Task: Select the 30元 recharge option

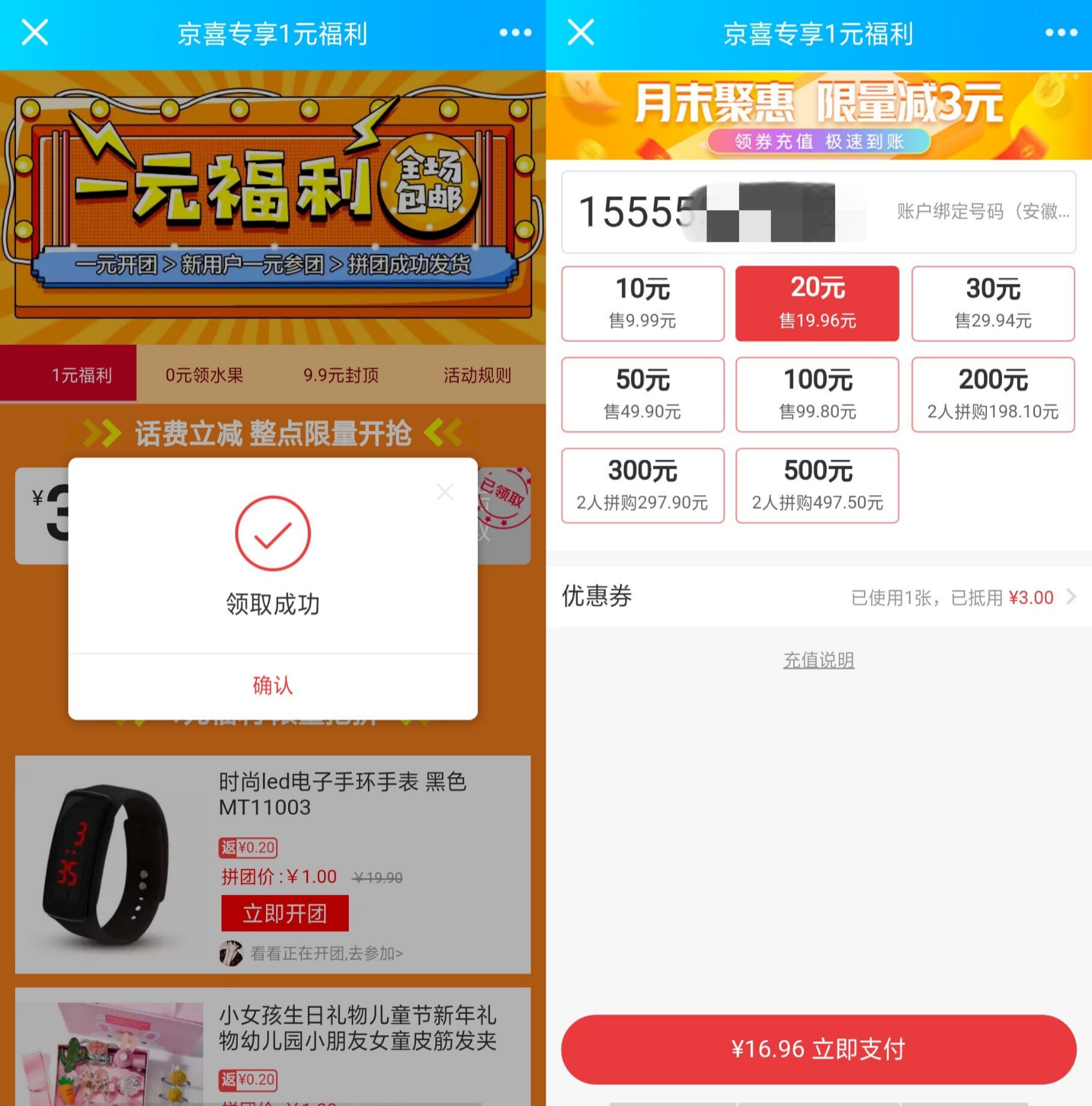Action: coord(993,304)
